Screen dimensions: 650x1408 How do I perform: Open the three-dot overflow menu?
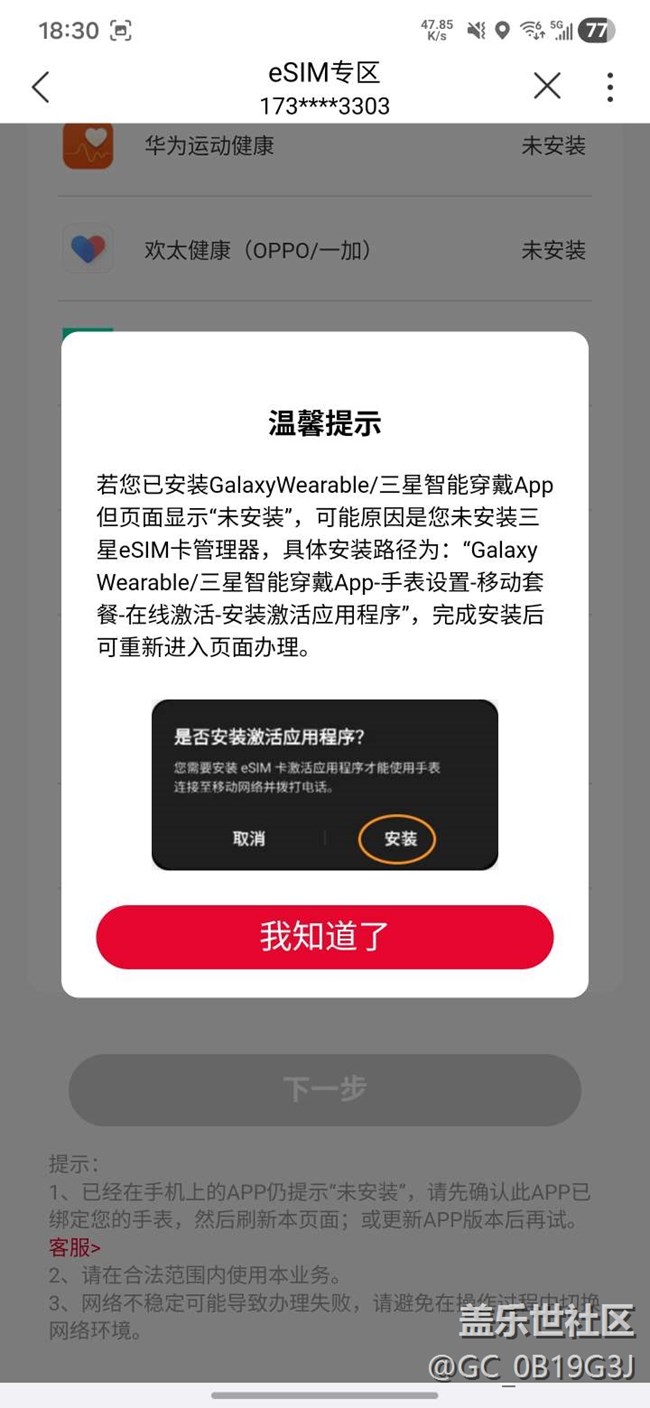coord(610,87)
